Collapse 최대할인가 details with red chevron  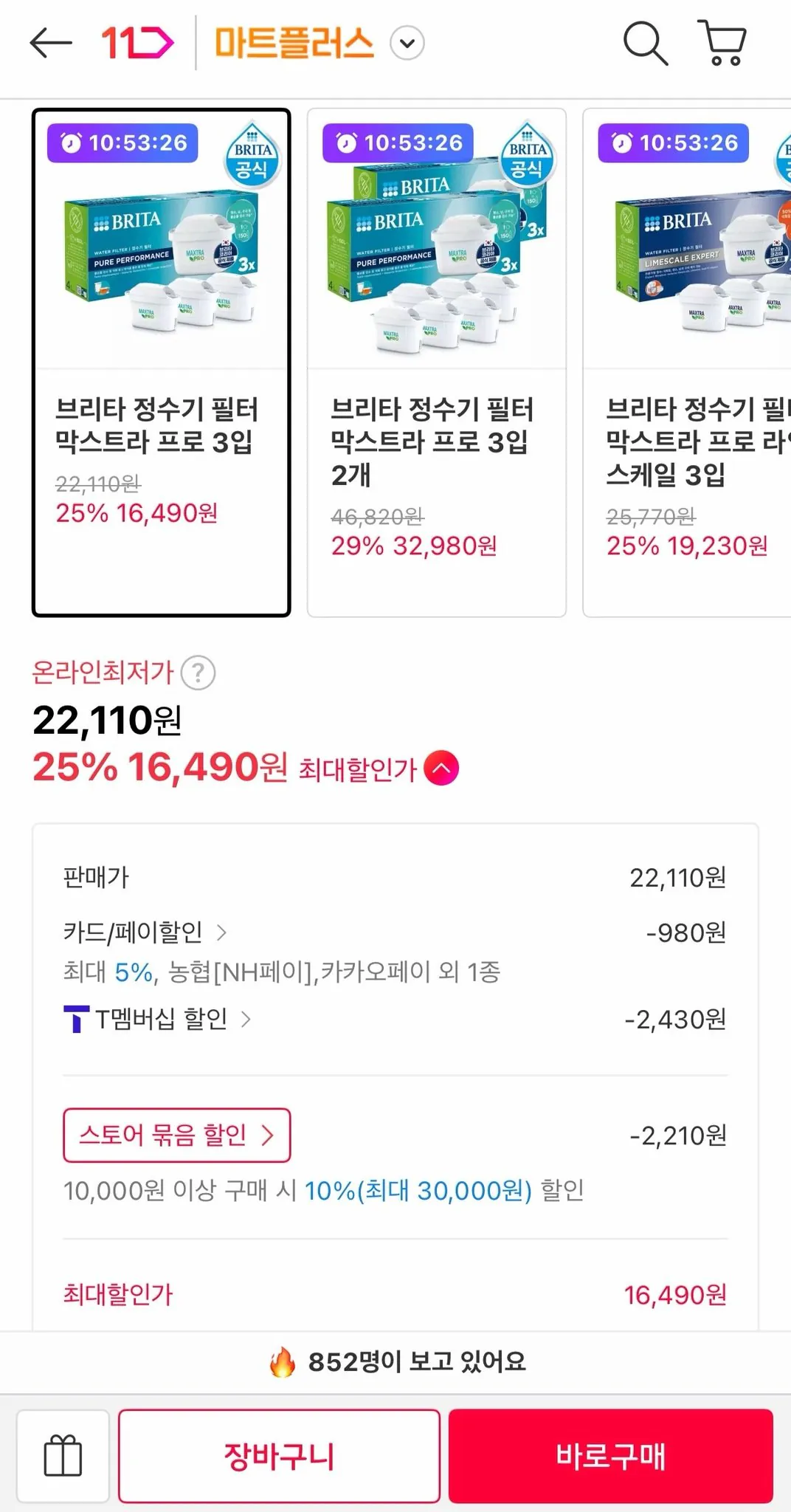click(x=441, y=767)
